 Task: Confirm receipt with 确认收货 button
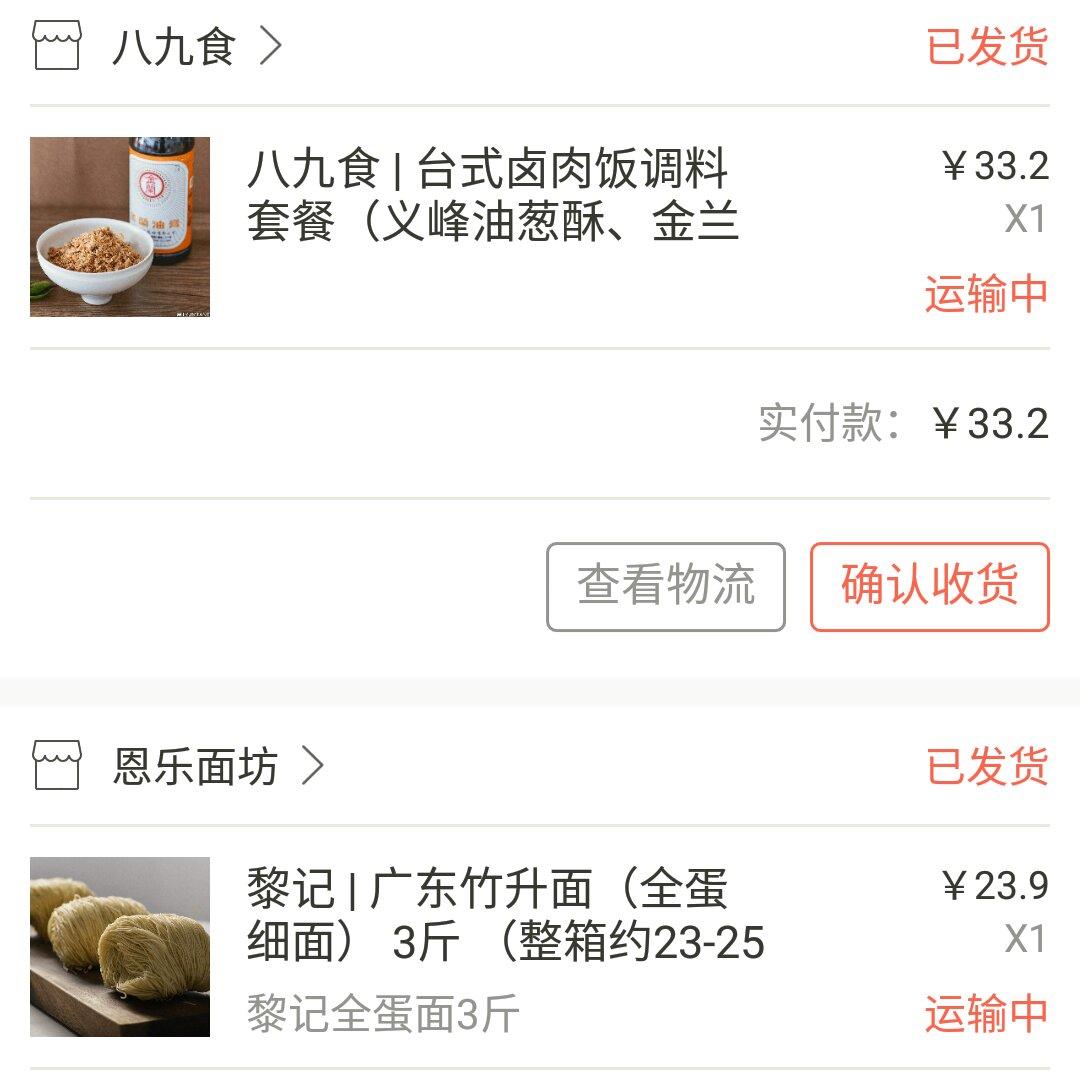(929, 587)
